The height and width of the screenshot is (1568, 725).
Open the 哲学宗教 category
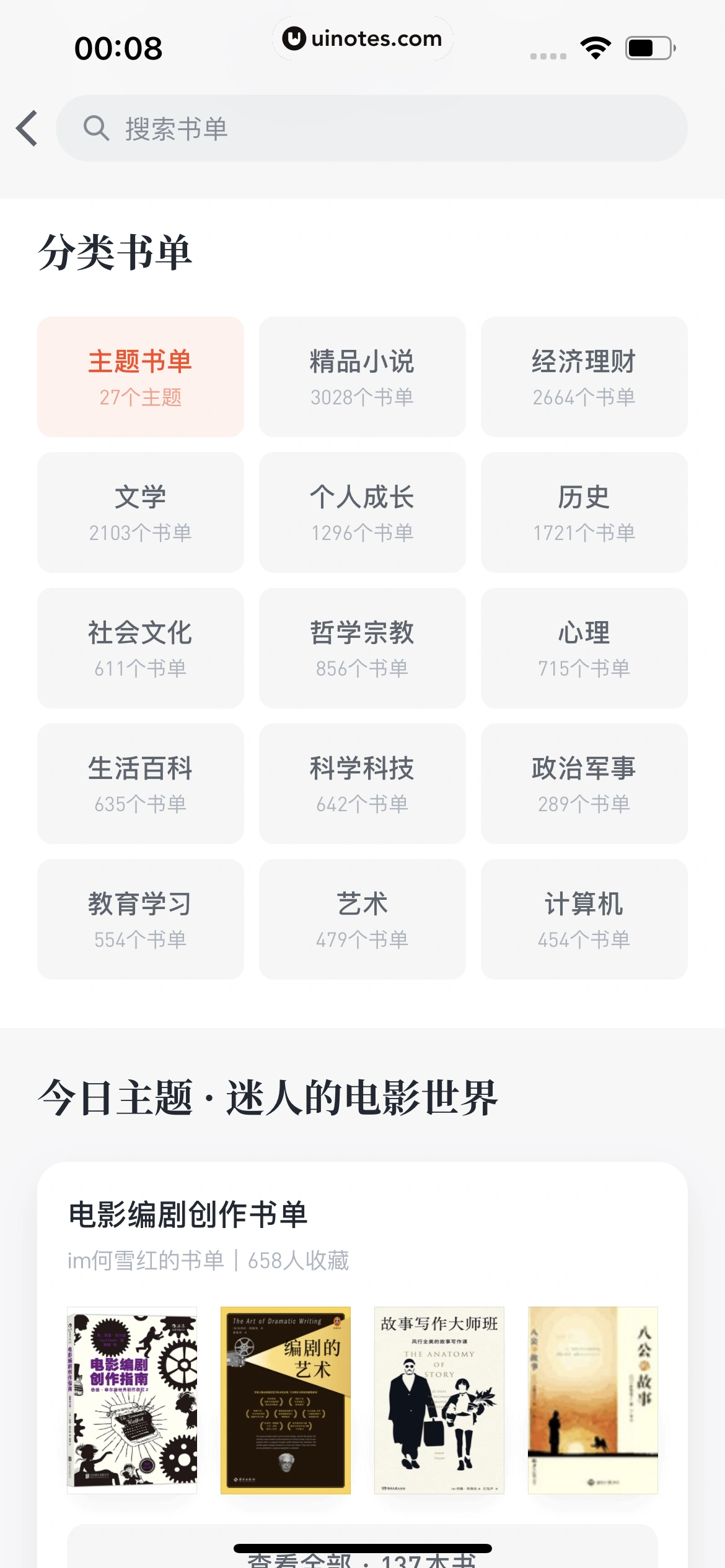click(x=362, y=647)
